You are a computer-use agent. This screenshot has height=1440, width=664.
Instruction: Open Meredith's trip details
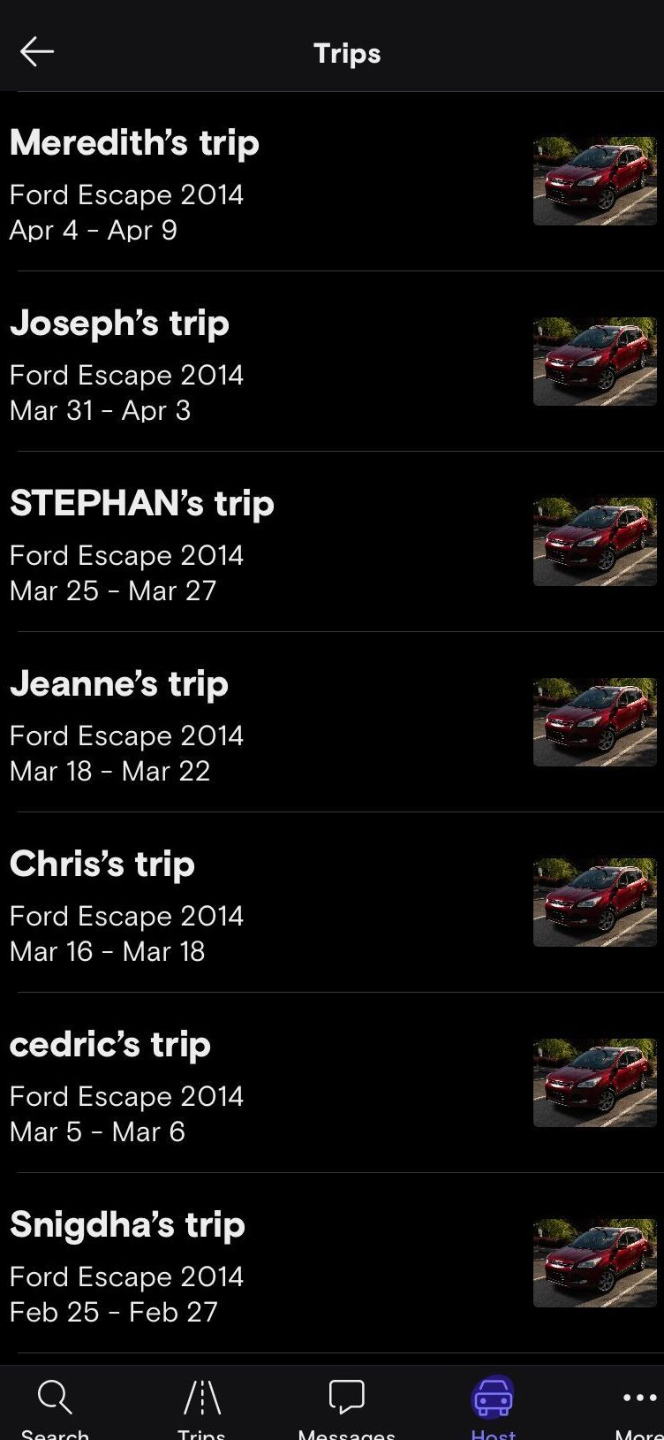click(135, 144)
